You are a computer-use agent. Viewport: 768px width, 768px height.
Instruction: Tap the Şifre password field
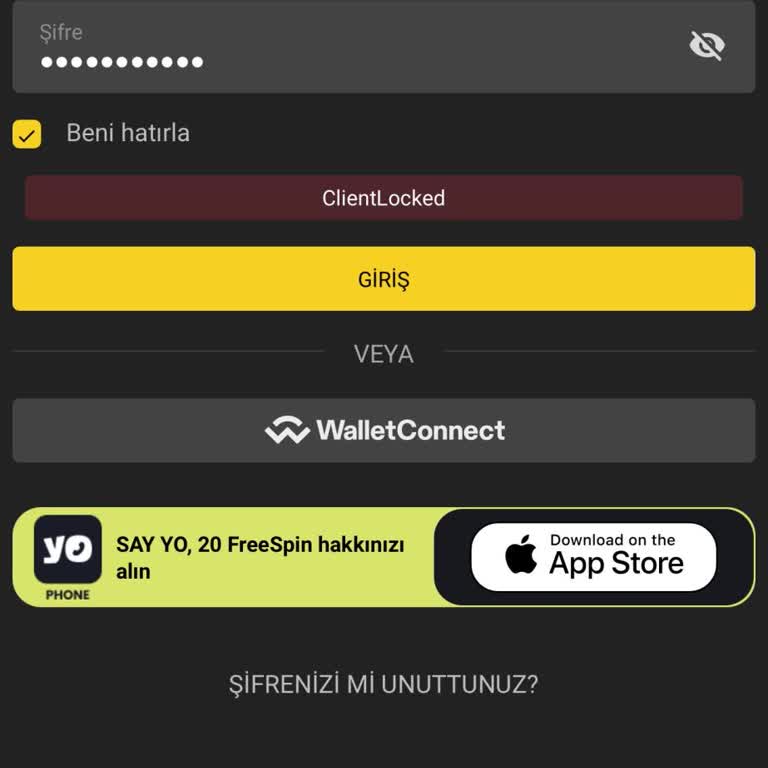(x=340, y=48)
